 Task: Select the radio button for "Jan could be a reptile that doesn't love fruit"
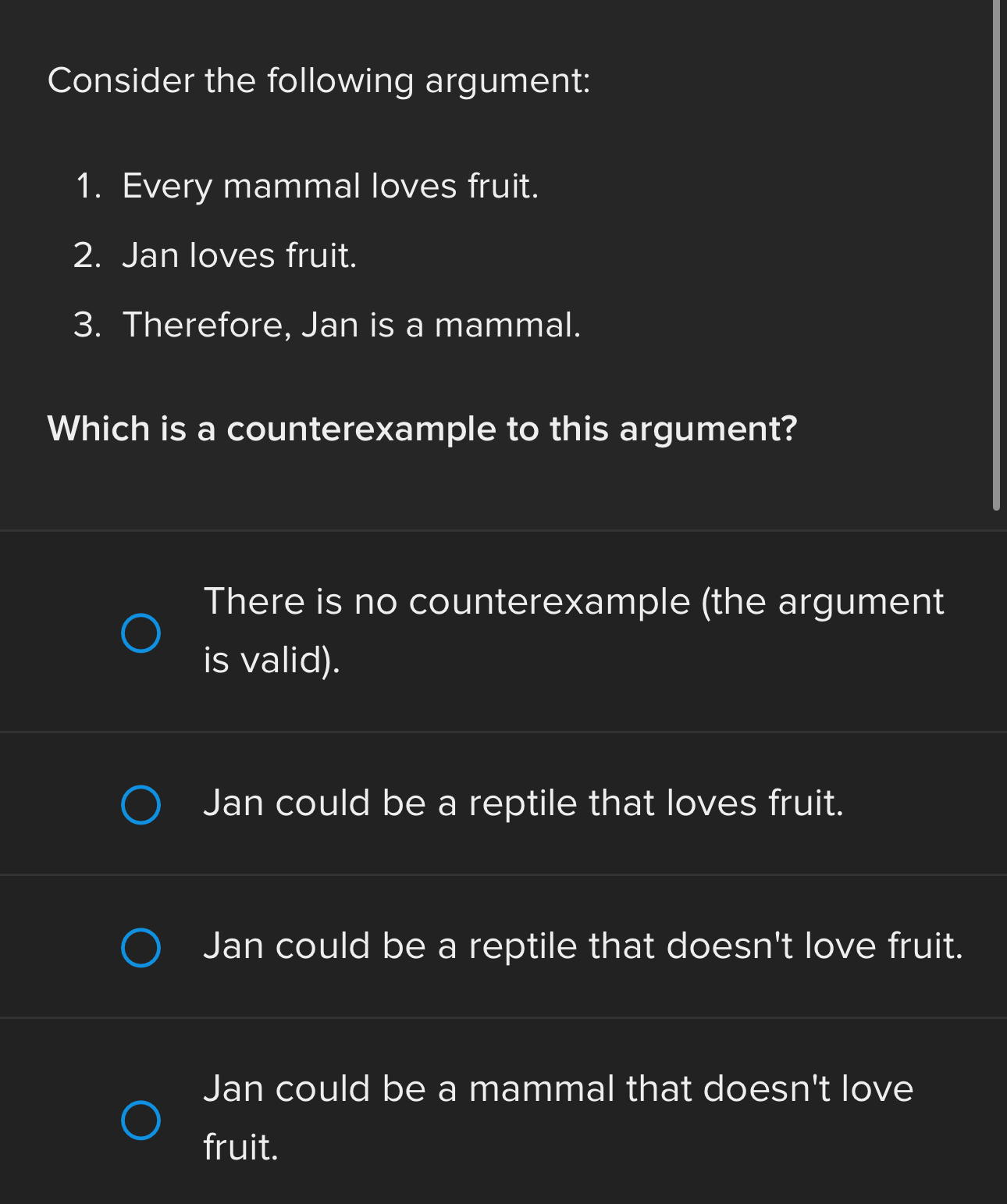pyautogui.click(x=142, y=947)
